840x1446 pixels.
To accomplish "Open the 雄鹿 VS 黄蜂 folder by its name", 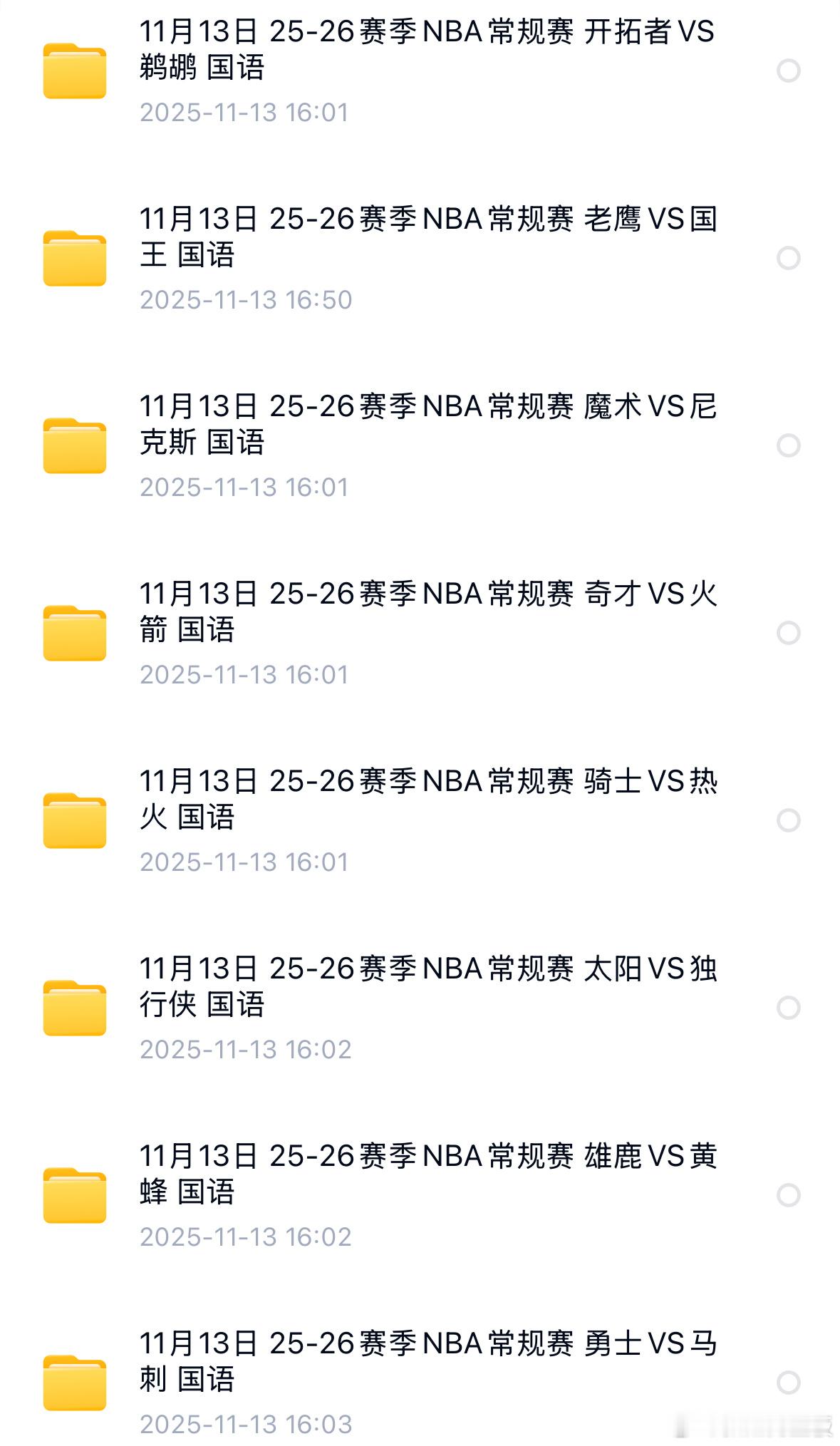I will (x=427, y=1172).
